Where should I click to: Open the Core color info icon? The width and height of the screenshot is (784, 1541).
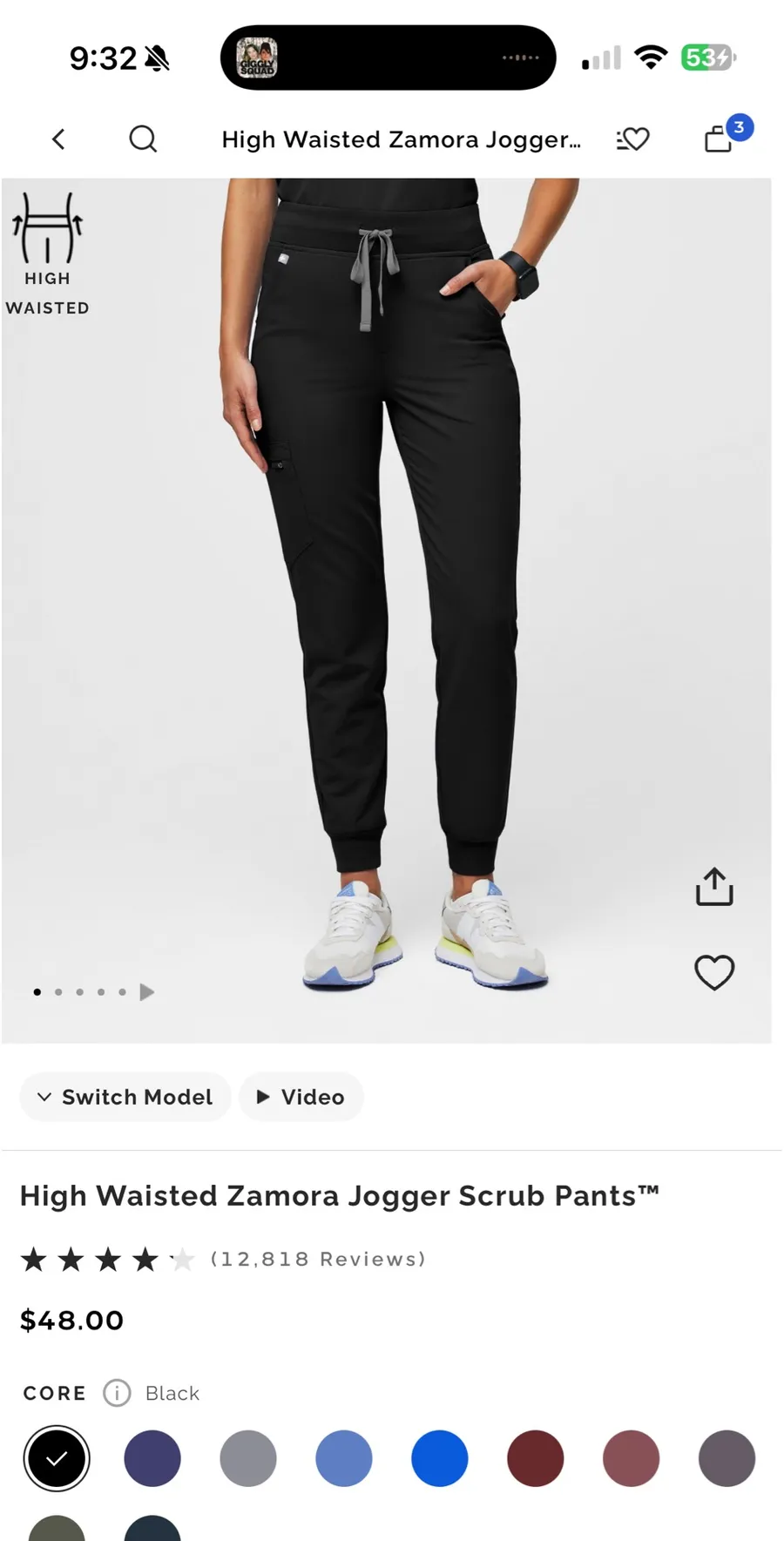(x=117, y=1393)
